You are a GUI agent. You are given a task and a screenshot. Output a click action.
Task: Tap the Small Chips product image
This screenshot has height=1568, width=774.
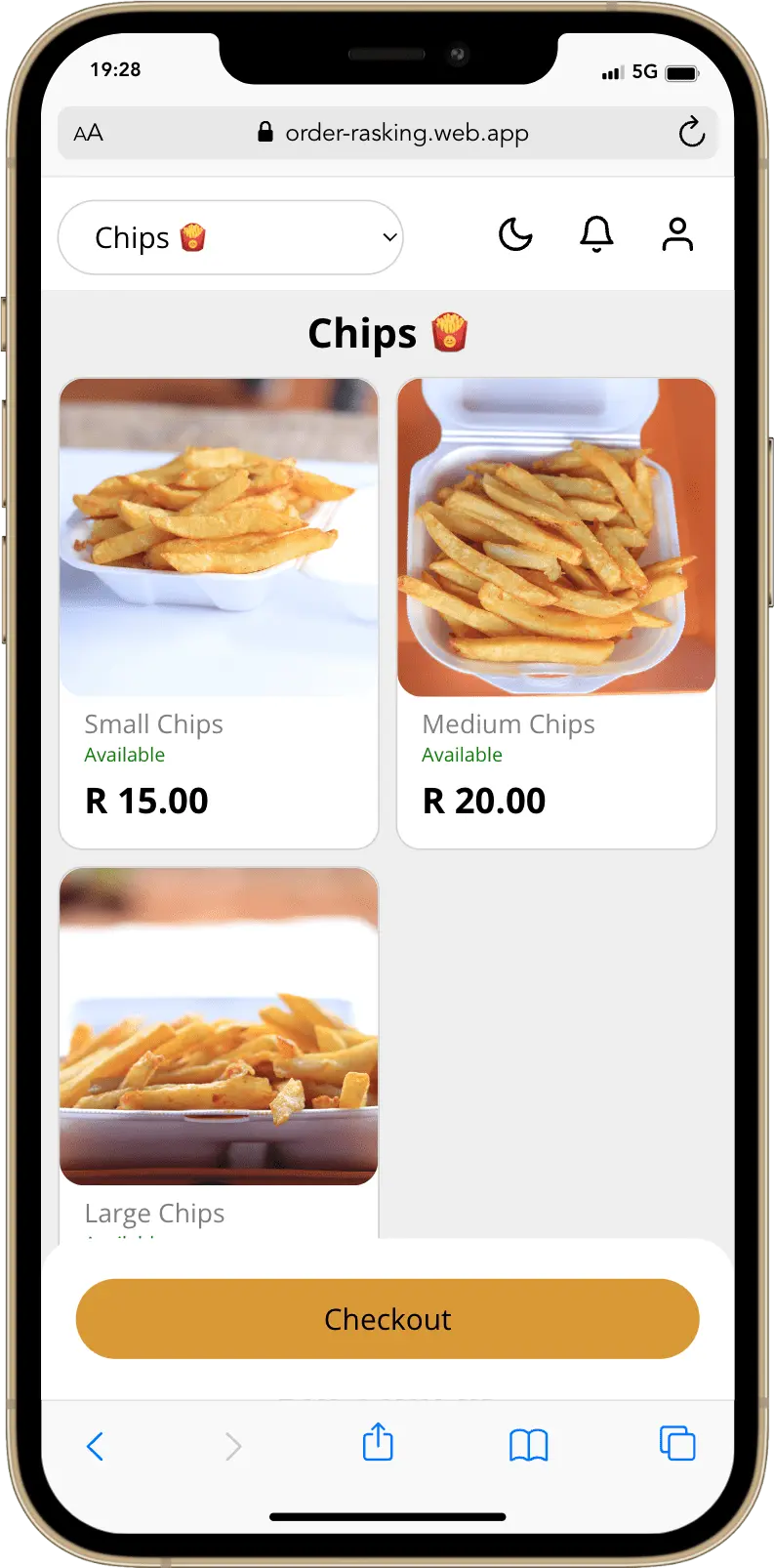219,536
